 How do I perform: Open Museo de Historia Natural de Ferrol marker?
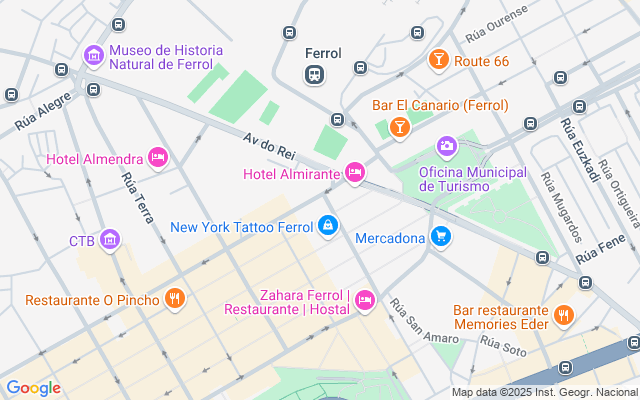click(94, 56)
